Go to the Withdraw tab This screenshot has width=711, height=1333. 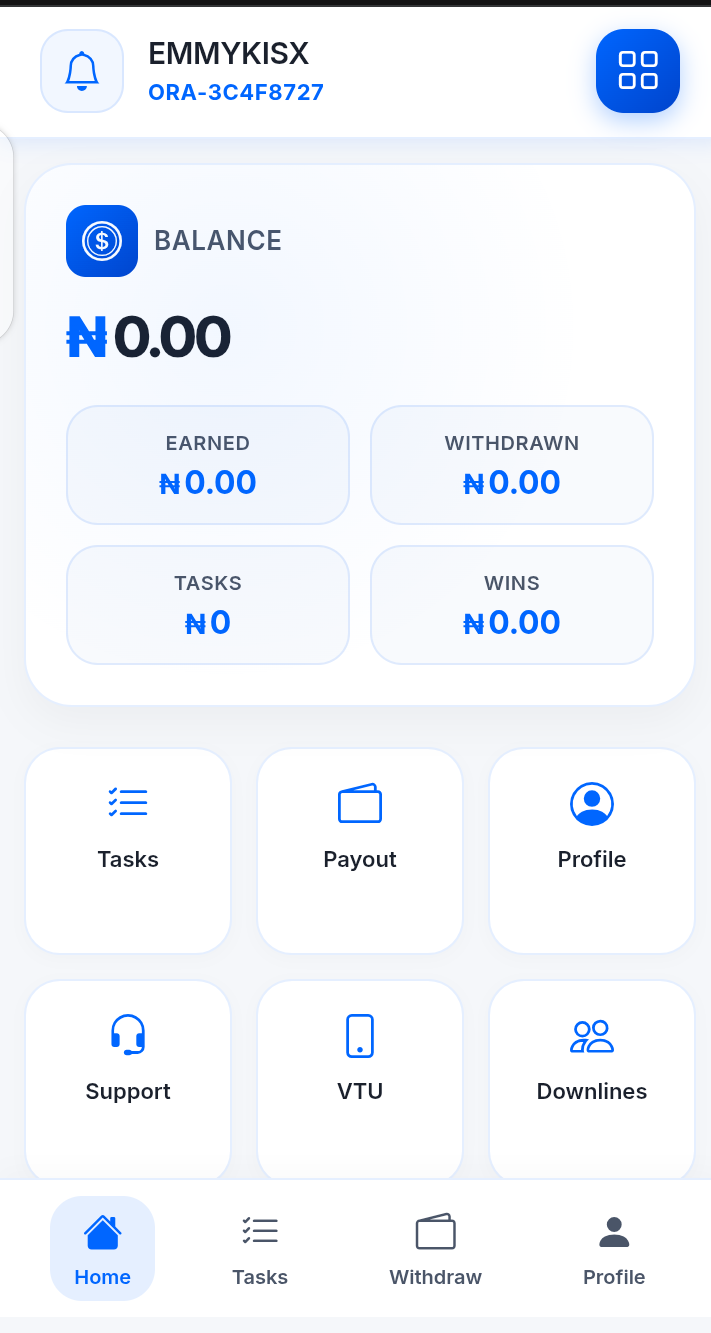tap(435, 1248)
